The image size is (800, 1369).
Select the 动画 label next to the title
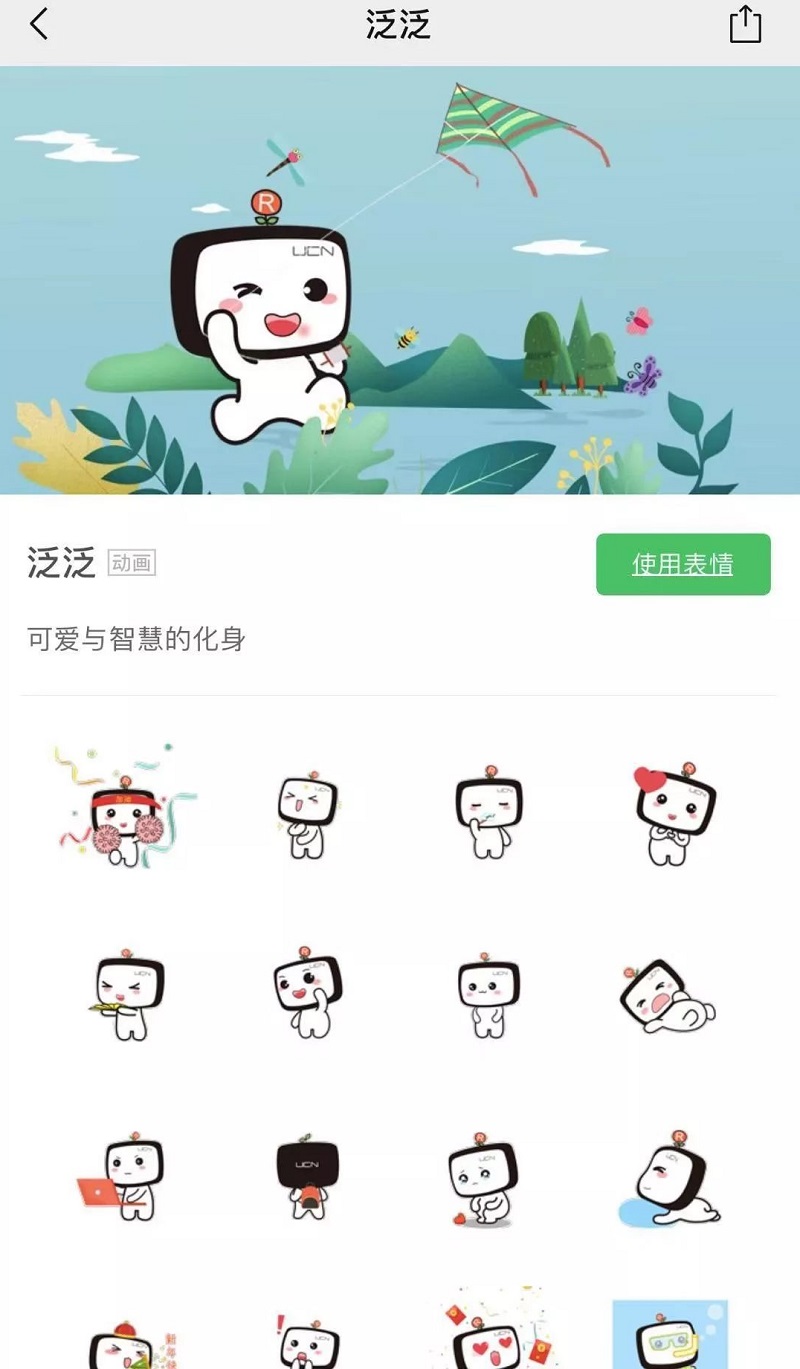tap(132, 563)
